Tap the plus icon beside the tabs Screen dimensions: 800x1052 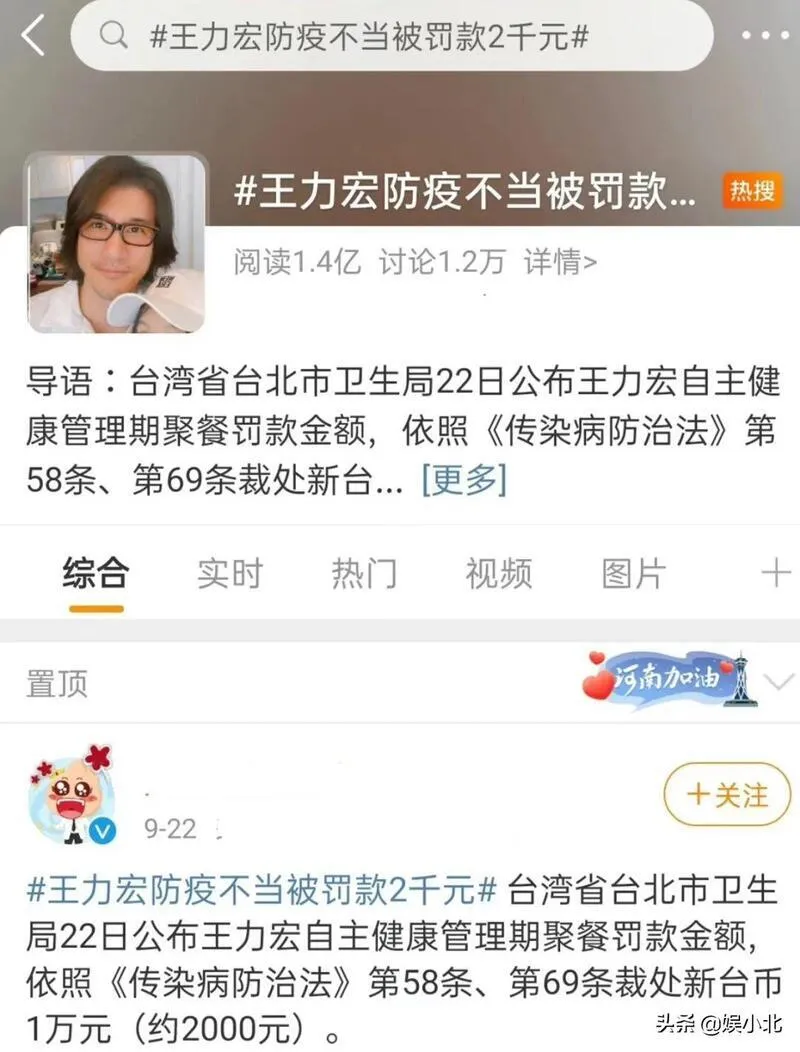[775, 573]
